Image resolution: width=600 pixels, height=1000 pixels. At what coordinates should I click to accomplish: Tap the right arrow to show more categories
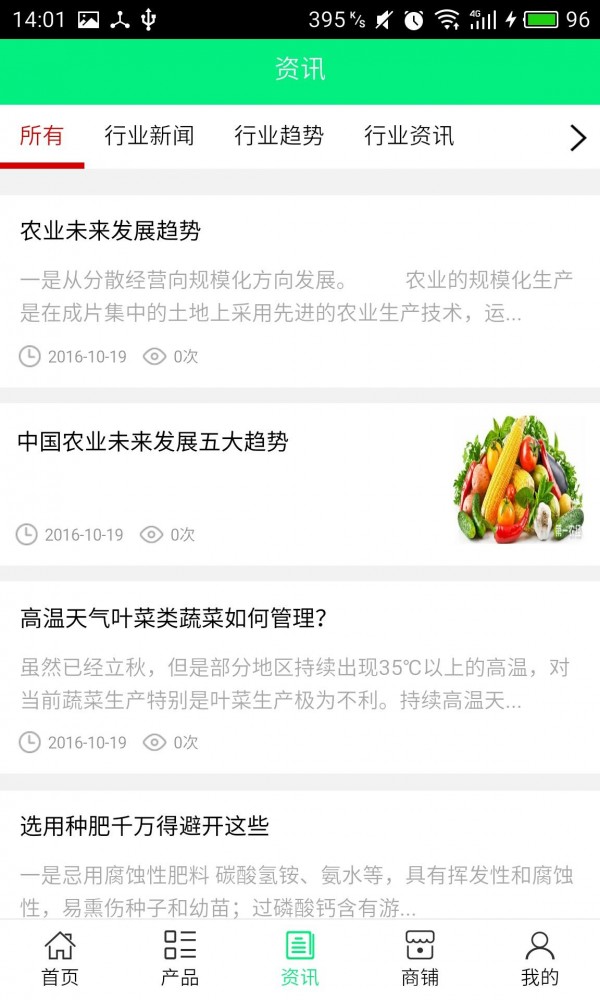[577, 137]
